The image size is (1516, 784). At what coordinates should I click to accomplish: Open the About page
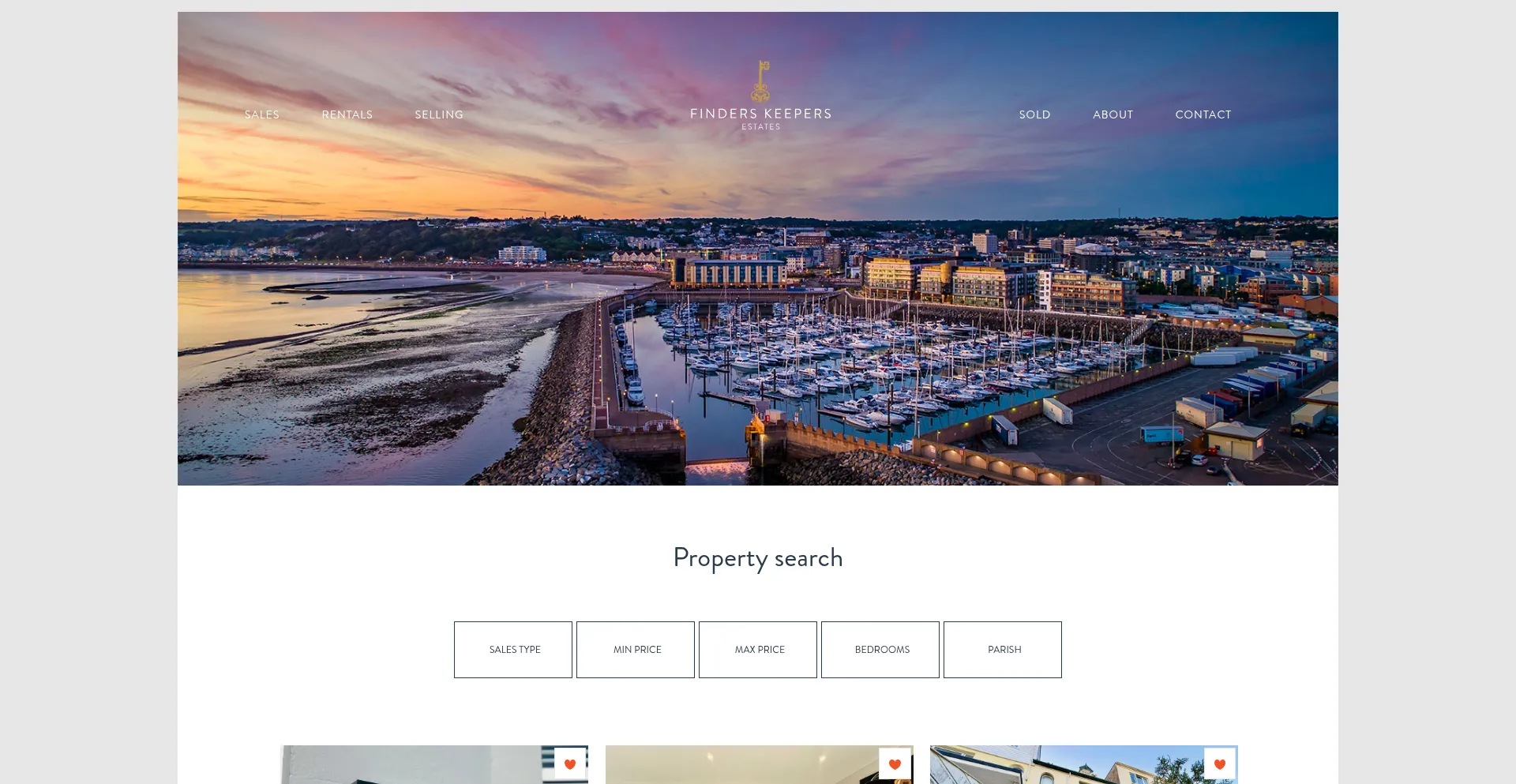pyautogui.click(x=1113, y=114)
